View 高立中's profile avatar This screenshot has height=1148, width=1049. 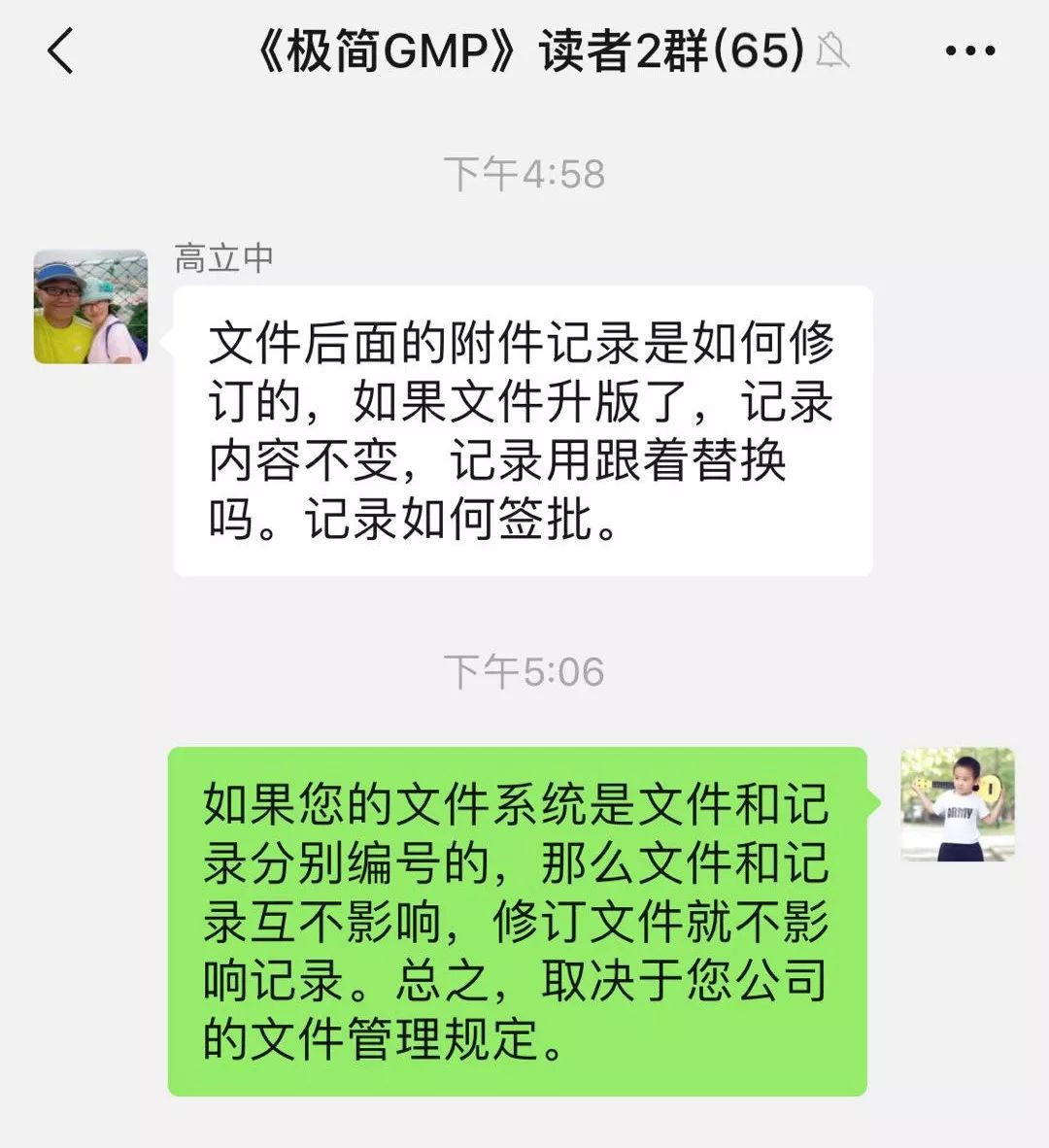click(x=90, y=307)
